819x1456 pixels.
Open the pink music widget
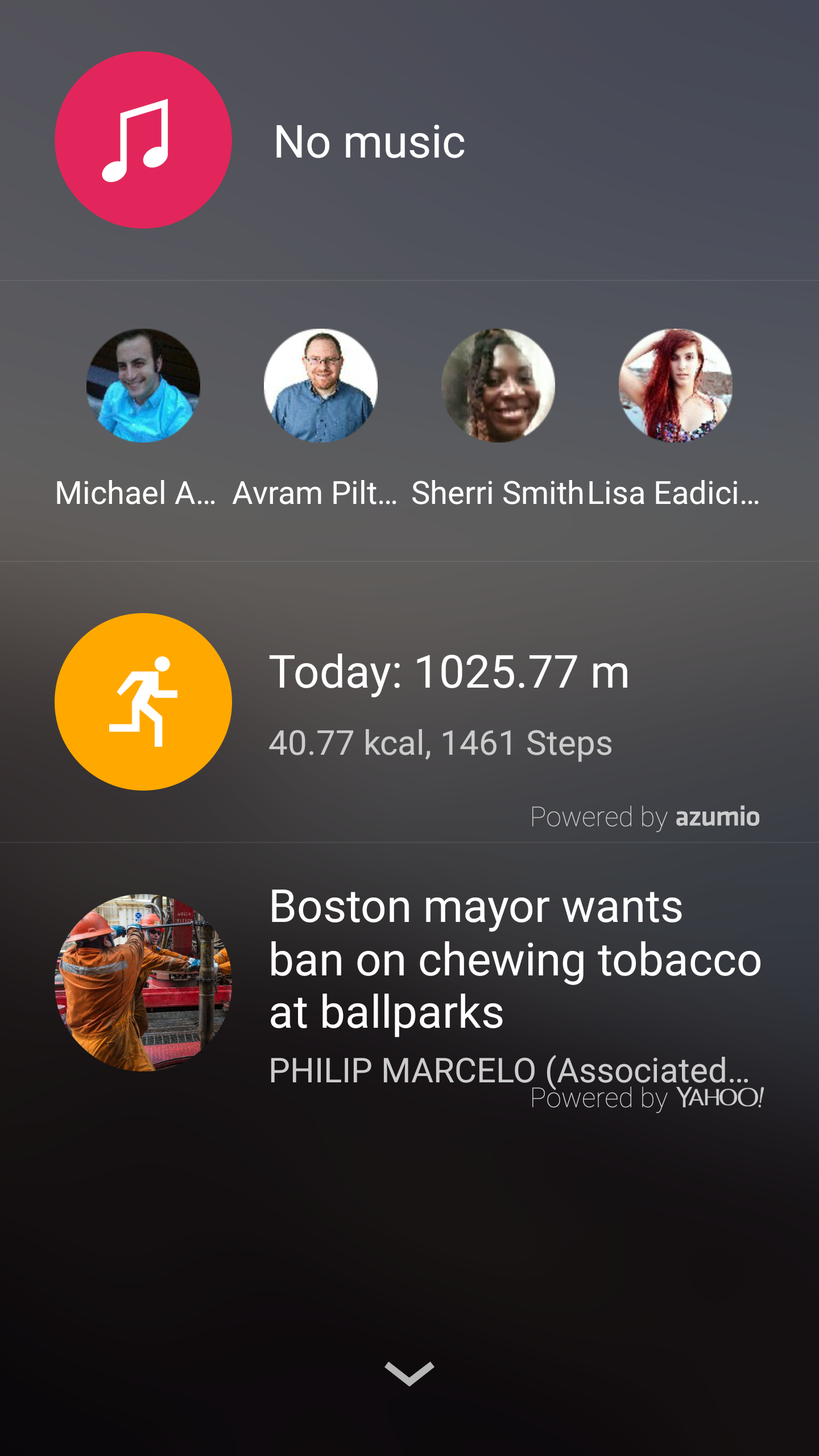pos(143,140)
